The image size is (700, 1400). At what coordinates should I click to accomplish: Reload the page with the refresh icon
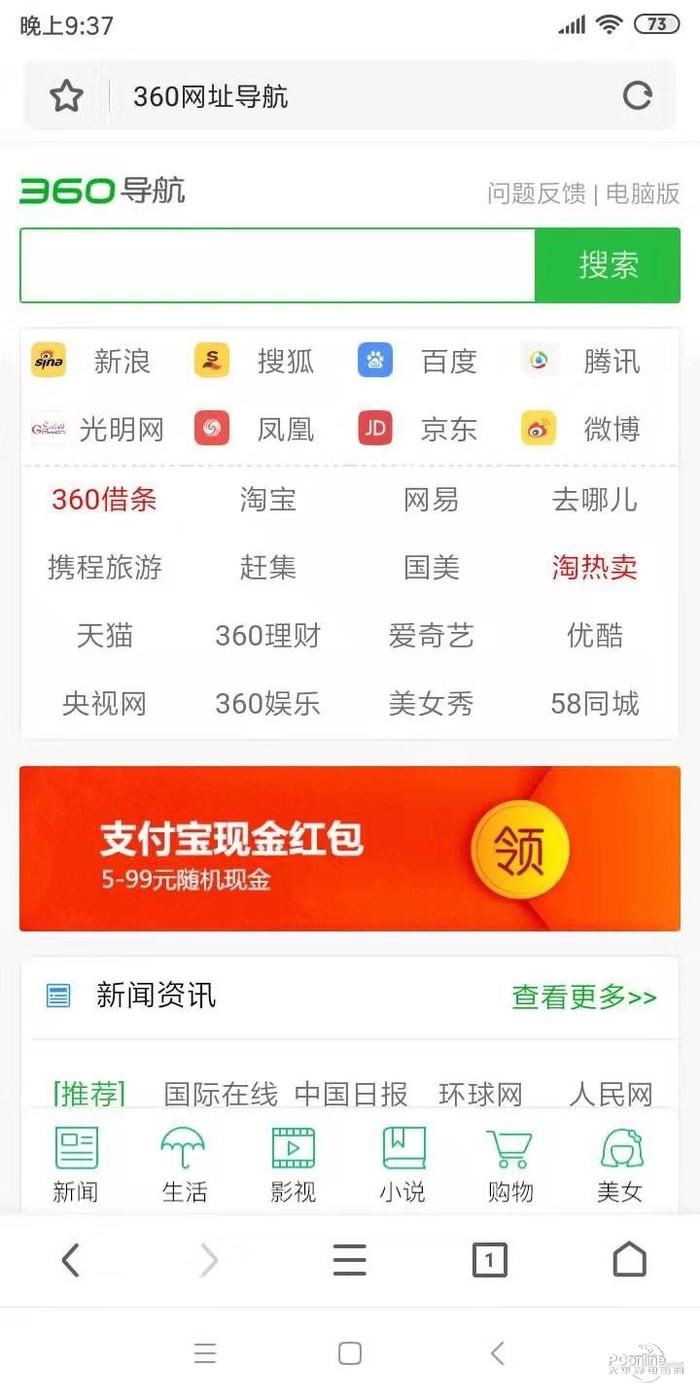pyautogui.click(x=637, y=96)
